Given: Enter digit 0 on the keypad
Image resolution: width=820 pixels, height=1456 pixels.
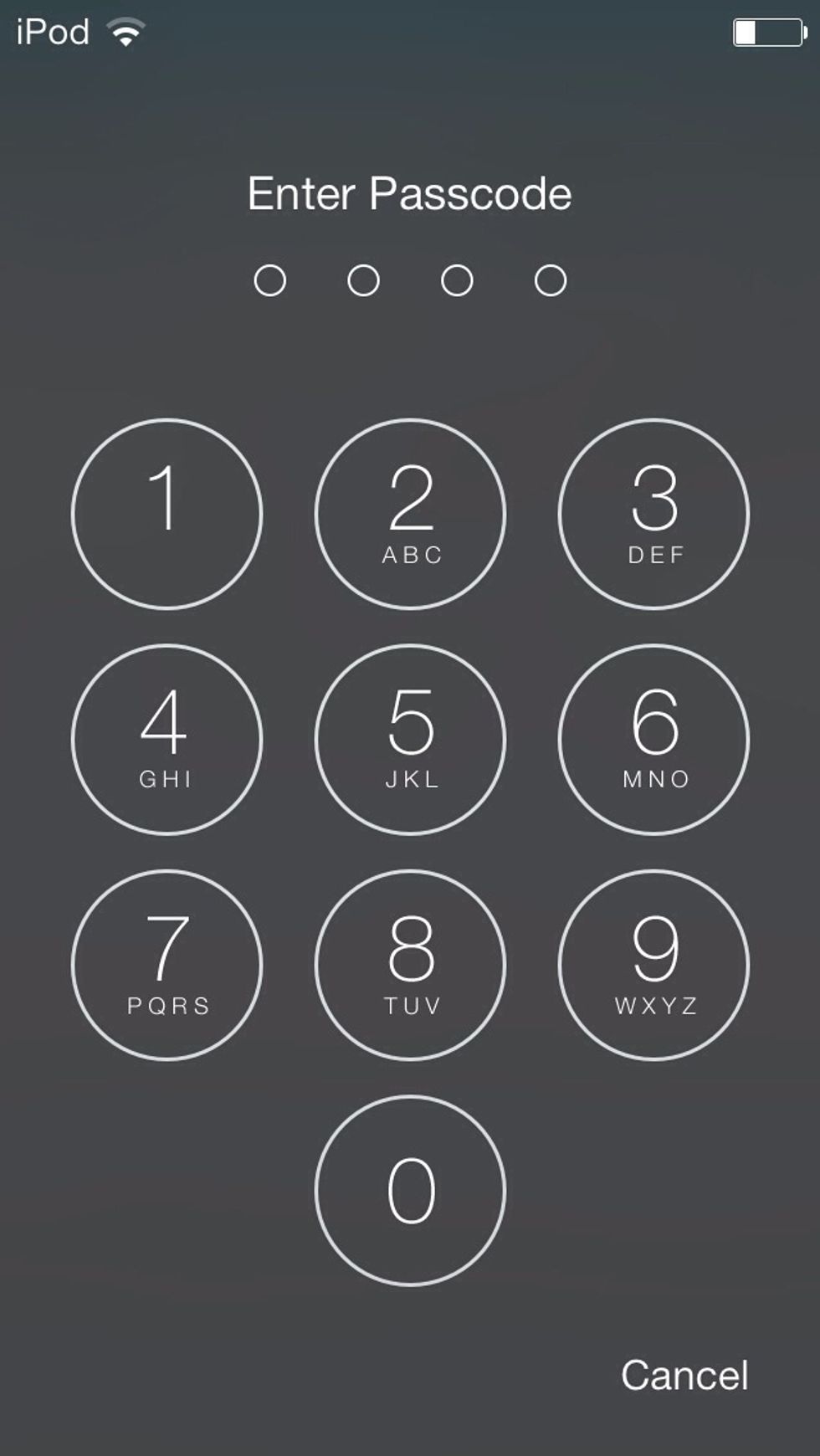Looking at the screenshot, I should point(410,1190).
